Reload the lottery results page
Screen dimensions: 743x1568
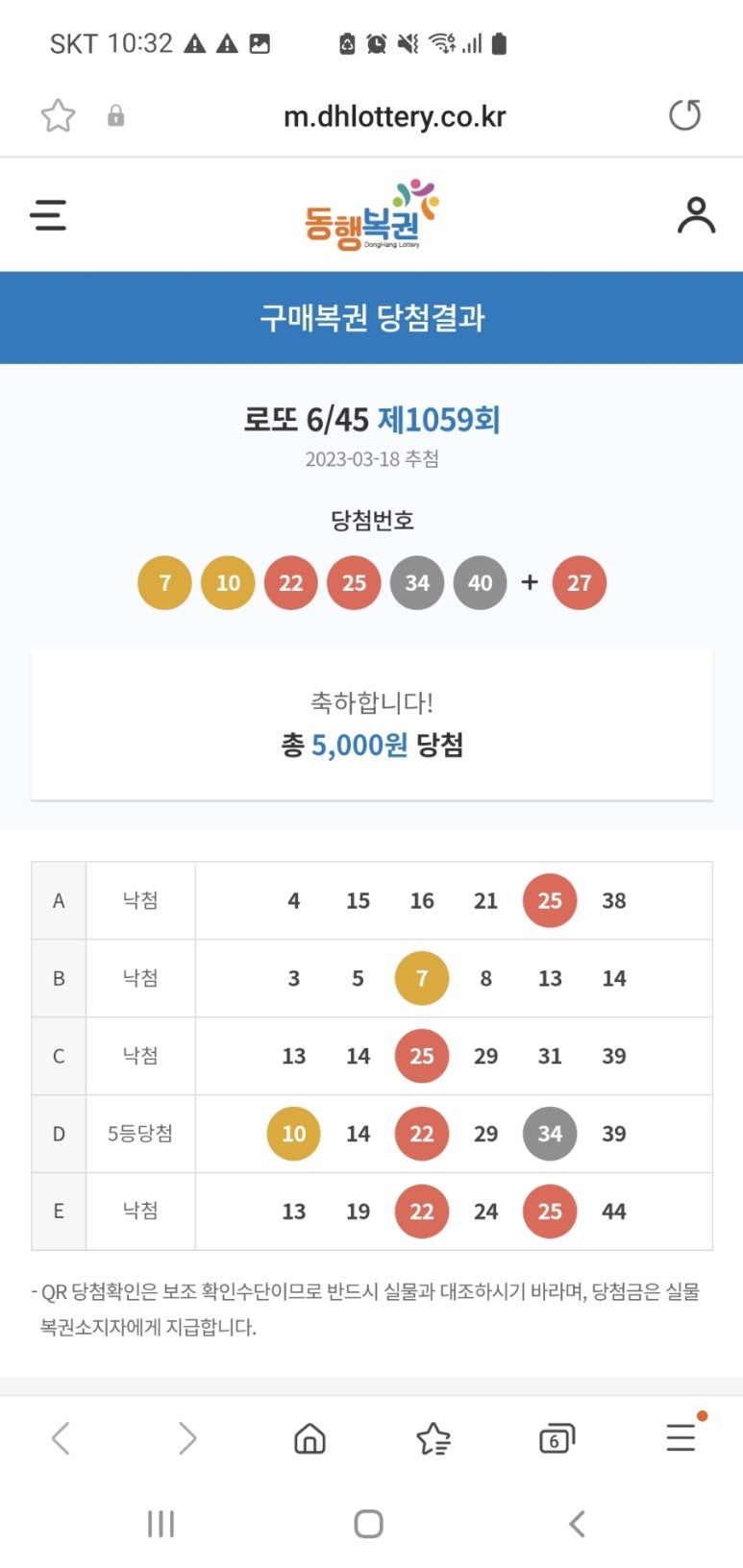pos(684,116)
